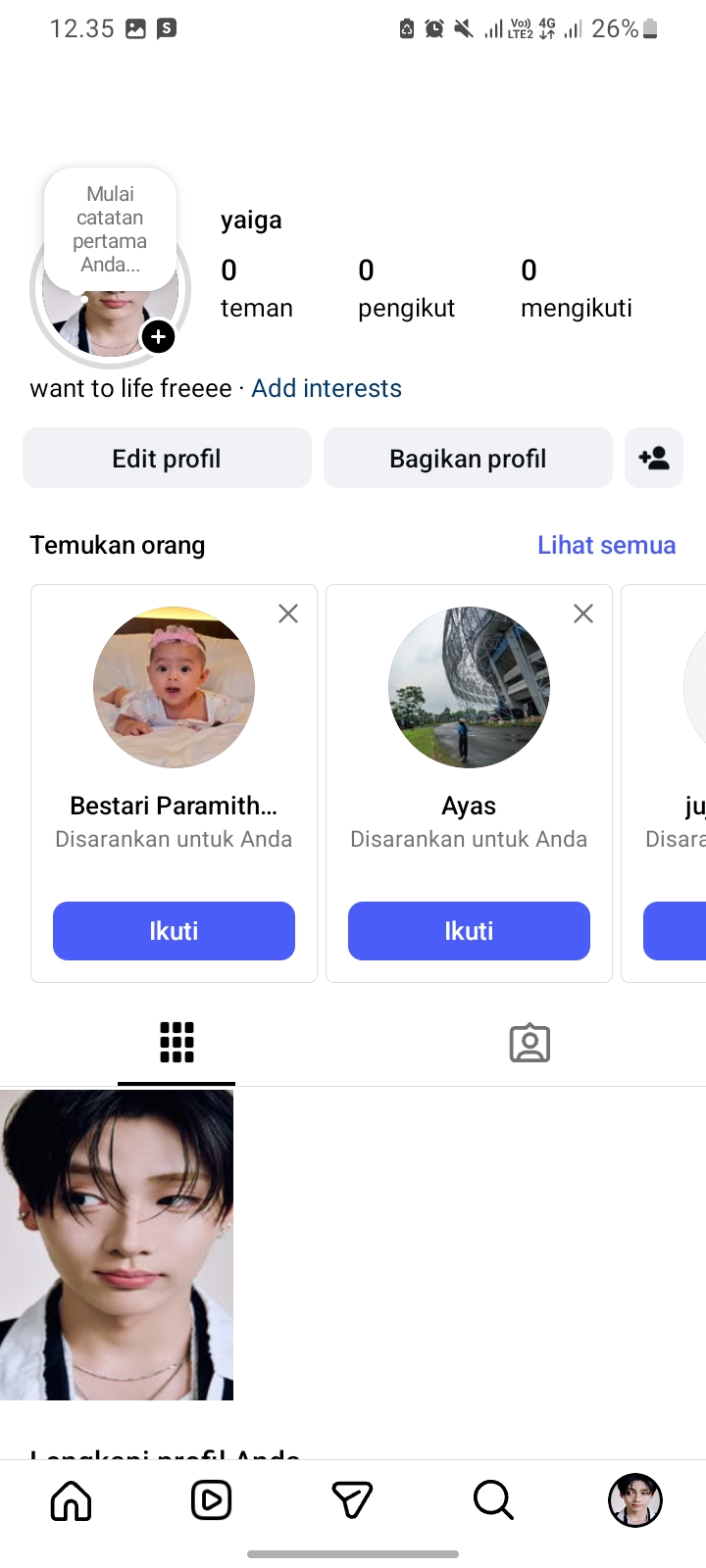Follow Bestari Paramith with Ikuti
Viewport: 706px width, 1568px height.
(x=174, y=931)
